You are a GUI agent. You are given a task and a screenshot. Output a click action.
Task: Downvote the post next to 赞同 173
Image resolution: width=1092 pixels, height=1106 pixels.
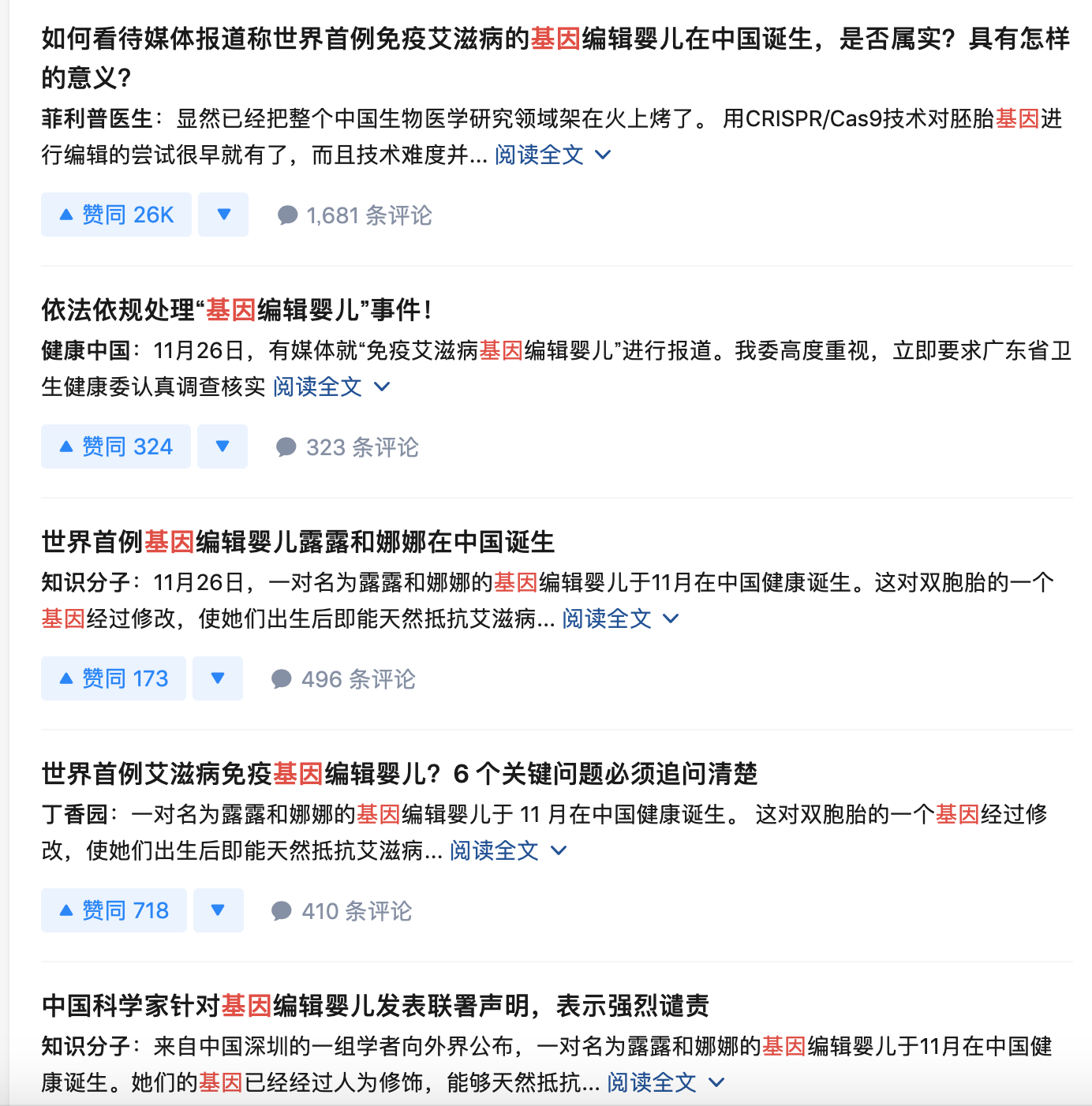(218, 678)
